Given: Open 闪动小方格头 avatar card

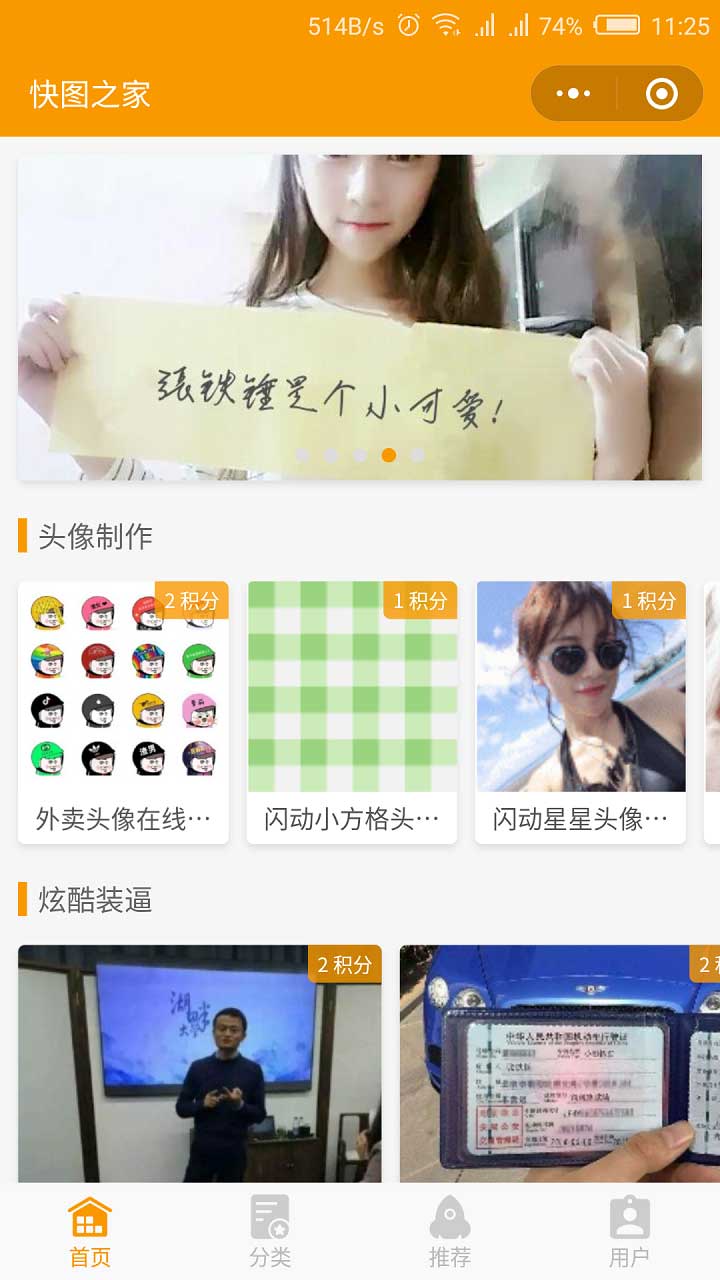Looking at the screenshot, I should coord(352,712).
